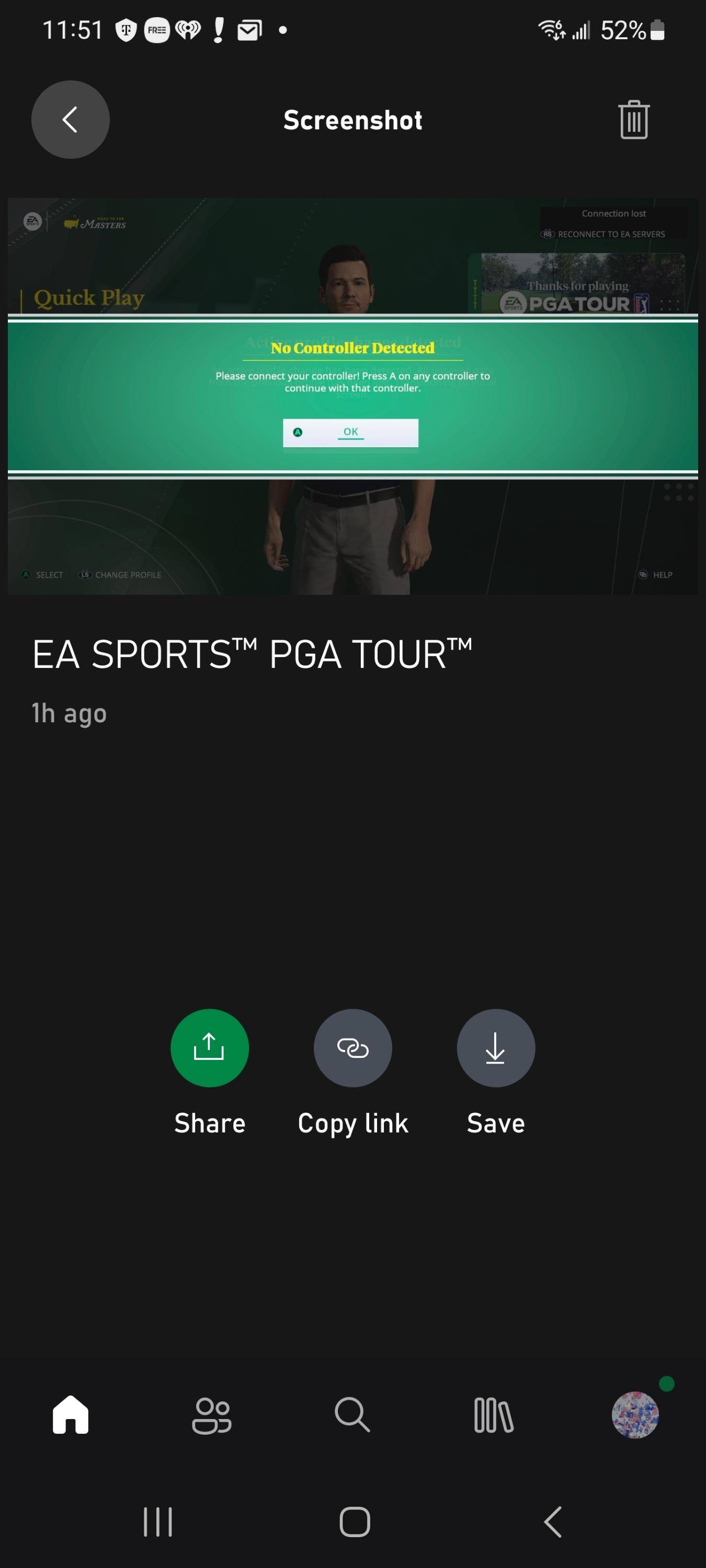Image resolution: width=706 pixels, height=1568 pixels.
Task: Open the system recent apps view
Action: pyautogui.click(x=158, y=1521)
